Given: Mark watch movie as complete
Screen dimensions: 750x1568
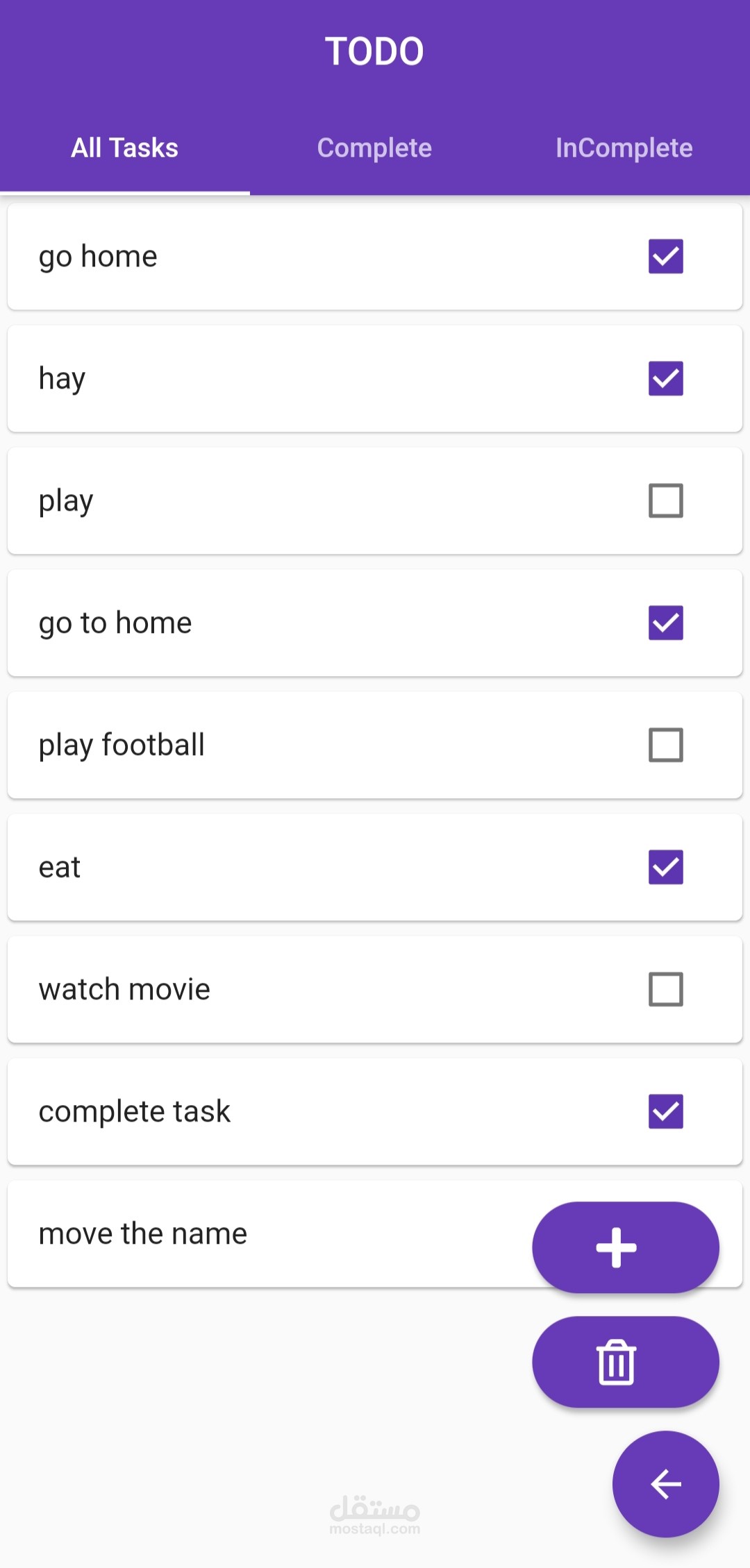Looking at the screenshot, I should tap(665, 989).
